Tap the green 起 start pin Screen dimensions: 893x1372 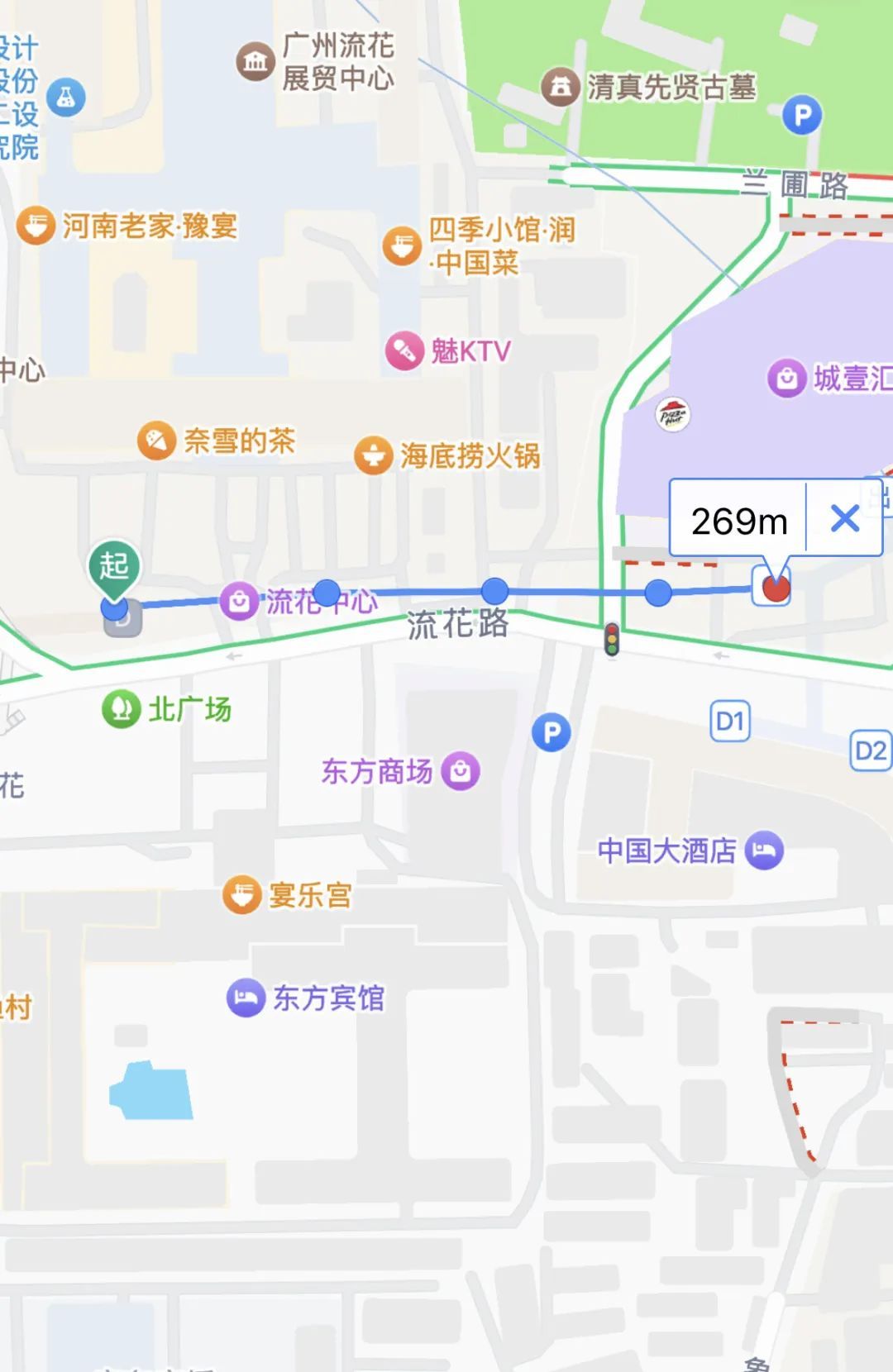pyautogui.click(x=114, y=567)
